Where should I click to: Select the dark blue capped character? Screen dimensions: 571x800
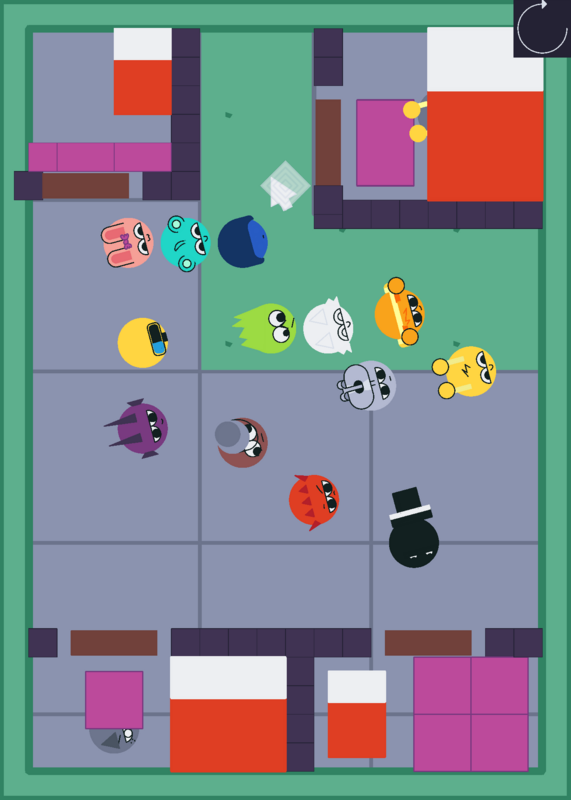click(243, 242)
